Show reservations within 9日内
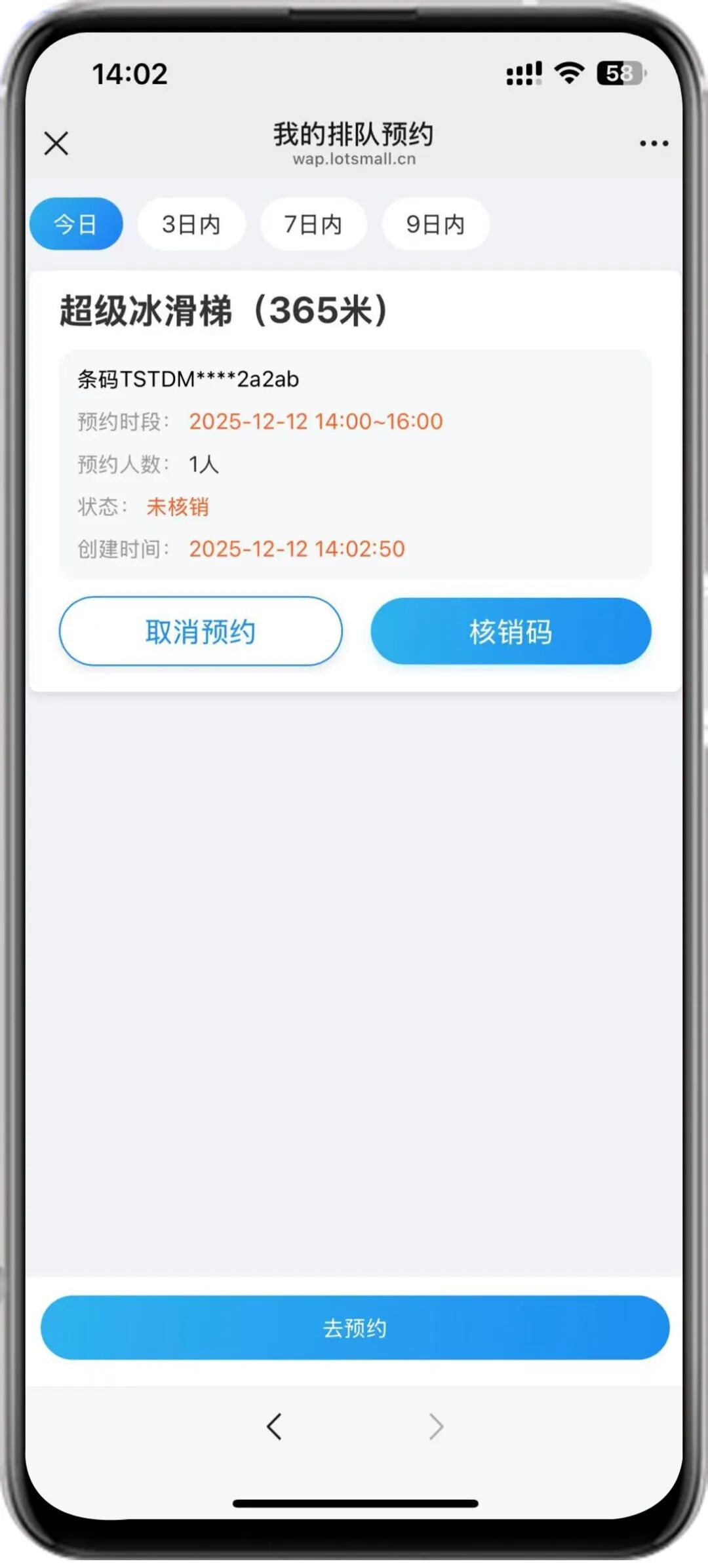The image size is (708, 1568). (x=436, y=224)
